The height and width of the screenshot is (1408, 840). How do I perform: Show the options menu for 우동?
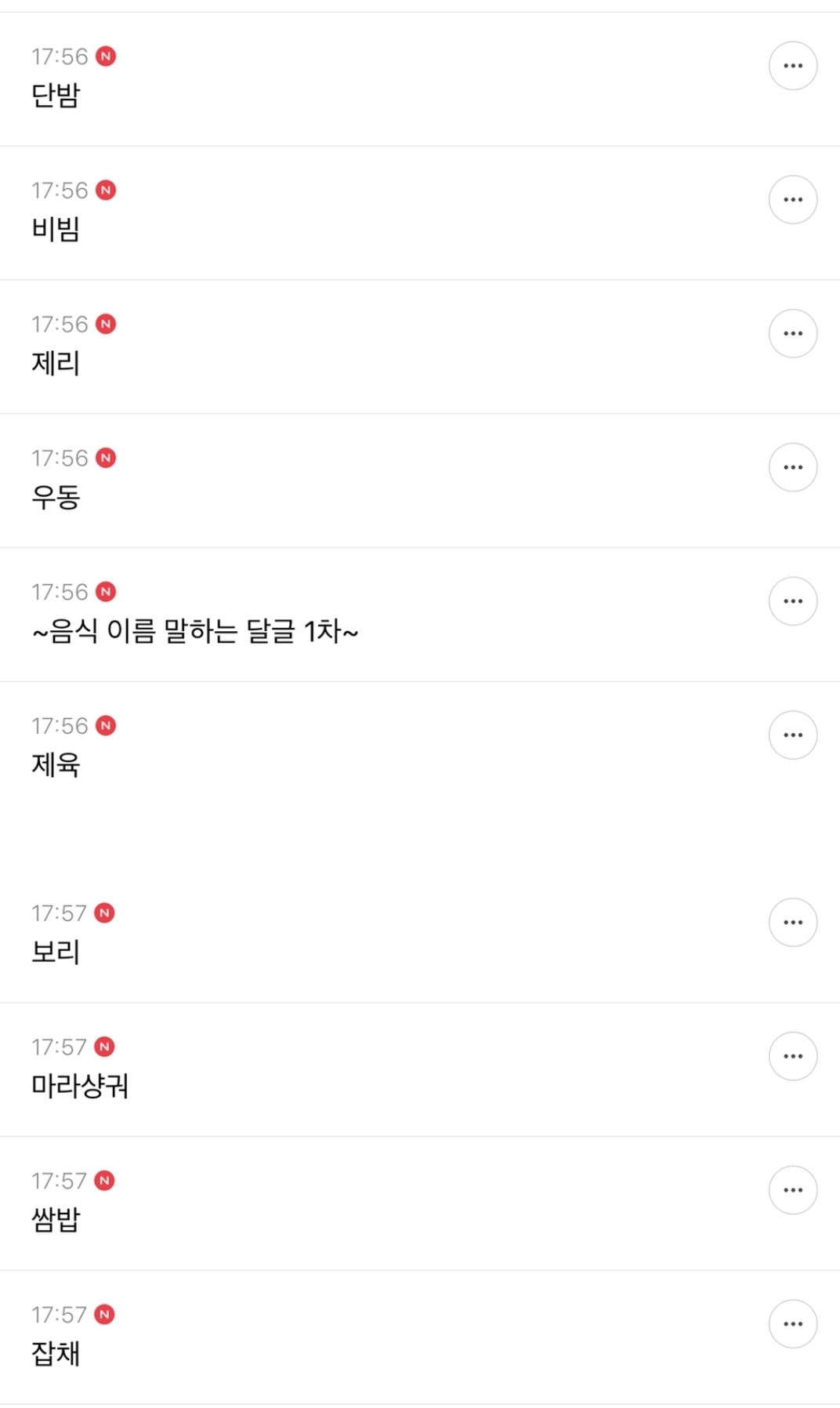(x=793, y=467)
